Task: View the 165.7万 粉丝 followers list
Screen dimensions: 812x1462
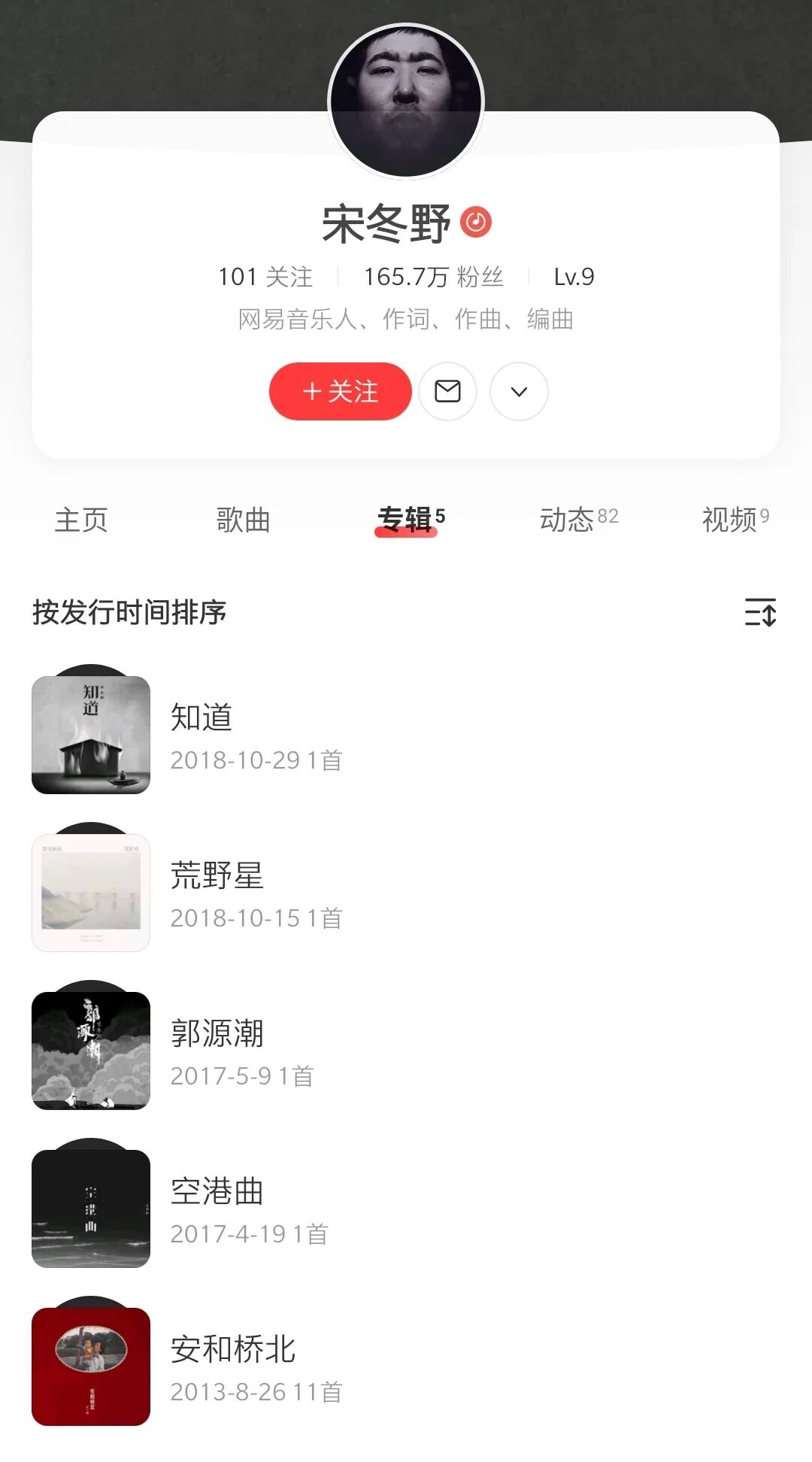Action: tap(433, 277)
